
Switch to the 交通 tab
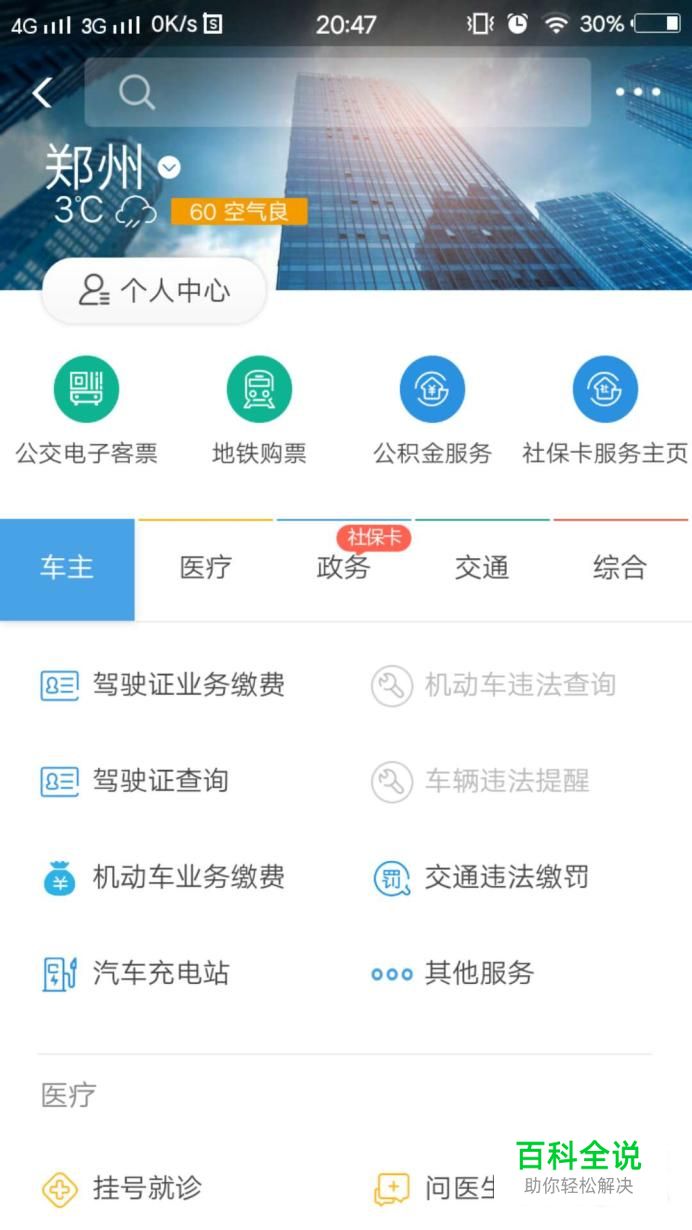coord(481,568)
